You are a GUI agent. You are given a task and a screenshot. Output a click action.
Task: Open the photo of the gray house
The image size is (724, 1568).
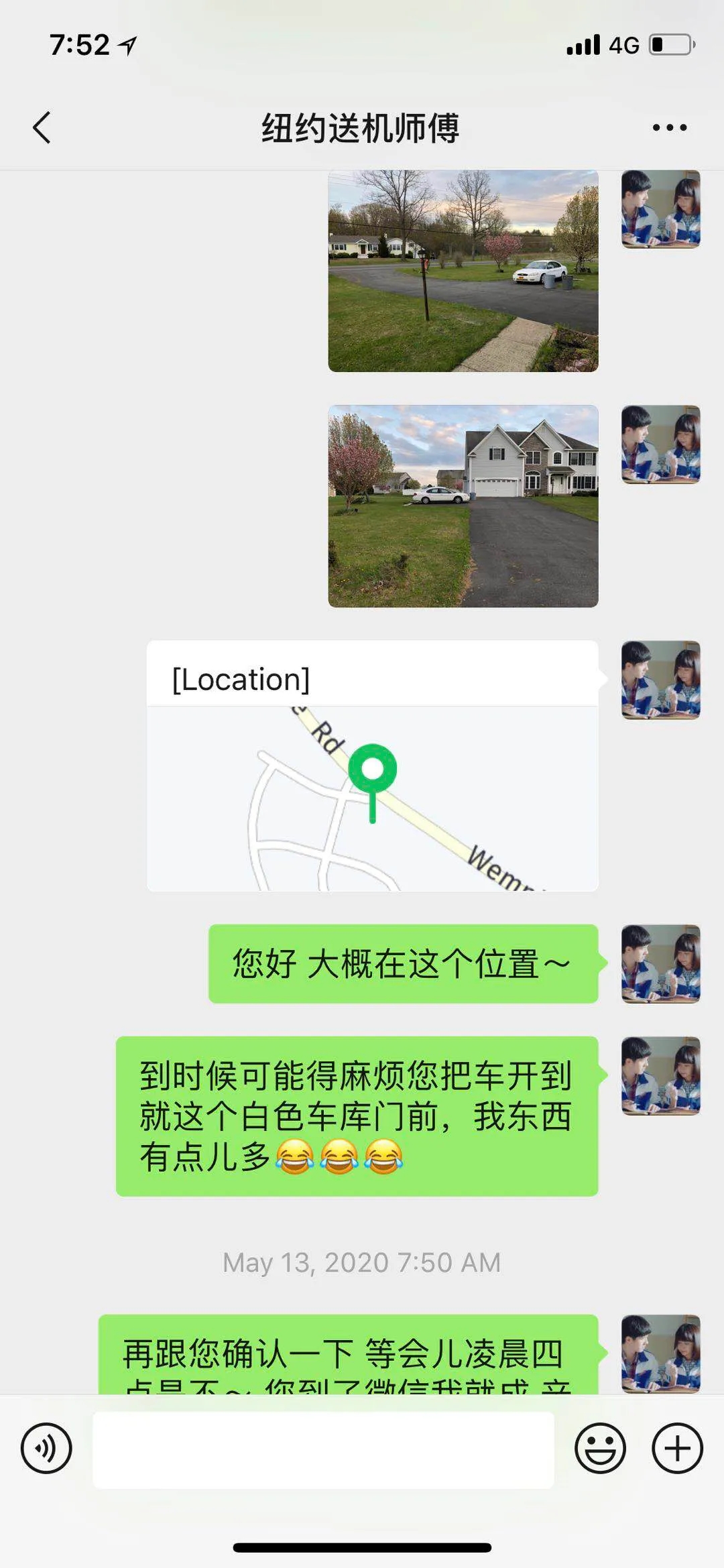point(463,506)
